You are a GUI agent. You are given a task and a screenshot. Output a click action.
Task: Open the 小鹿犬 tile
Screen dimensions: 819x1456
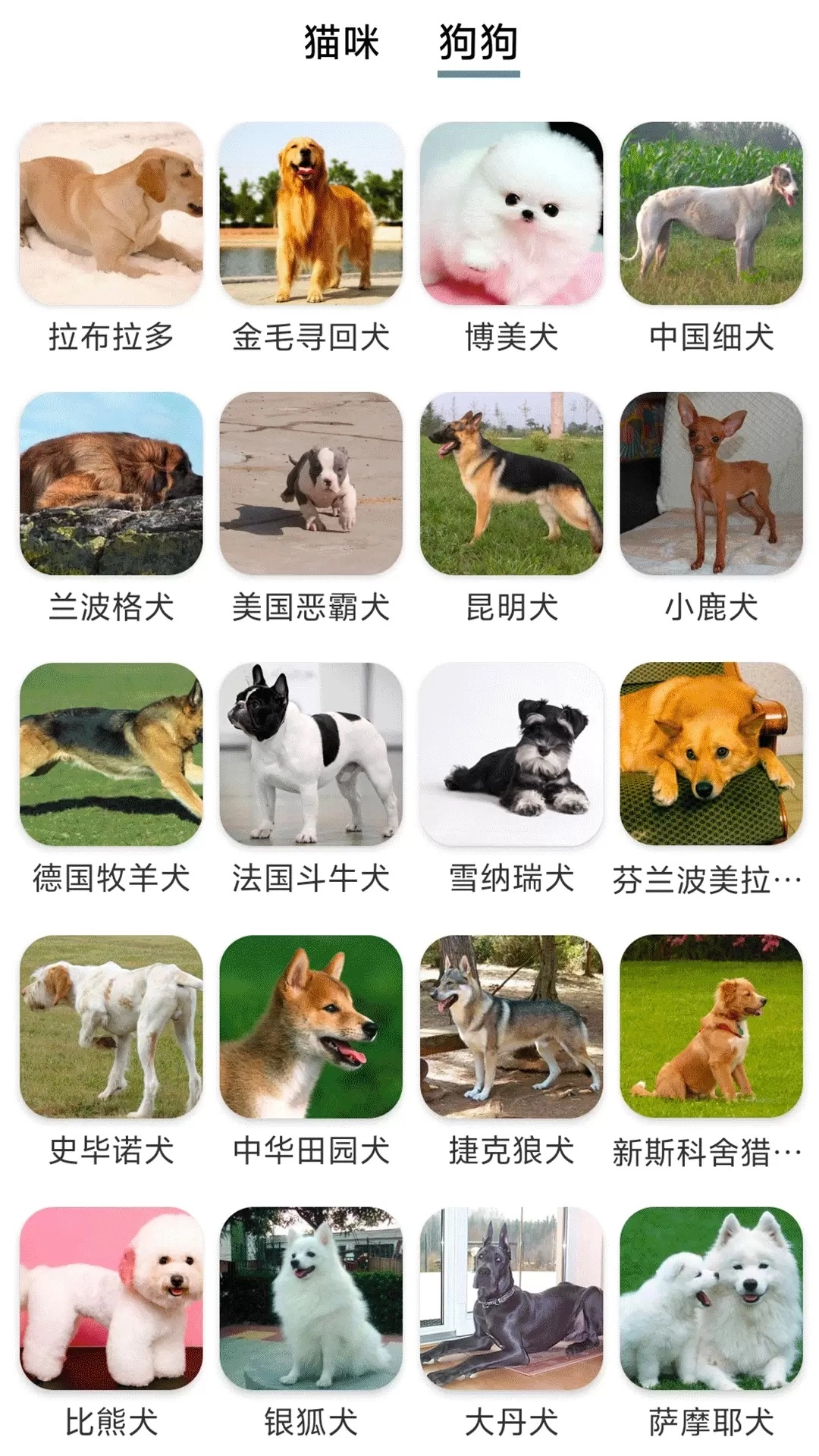(x=711, y=484)
